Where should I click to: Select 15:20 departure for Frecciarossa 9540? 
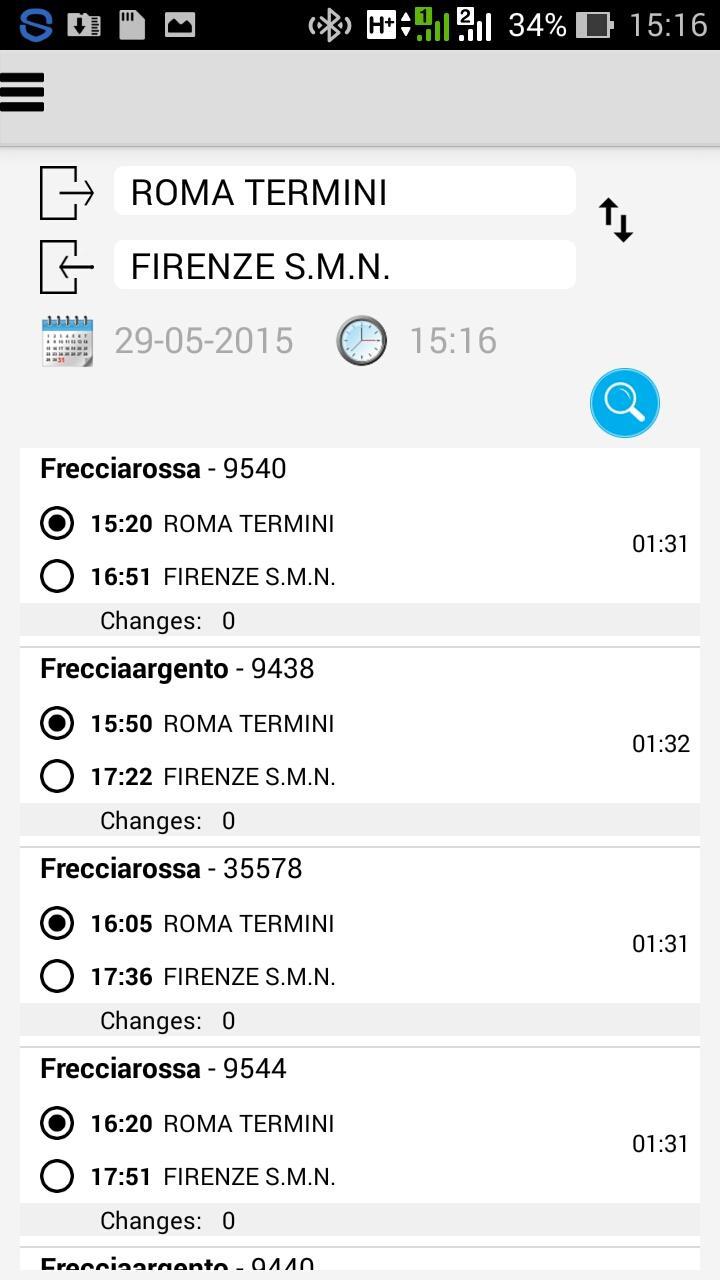coord(57,523)
